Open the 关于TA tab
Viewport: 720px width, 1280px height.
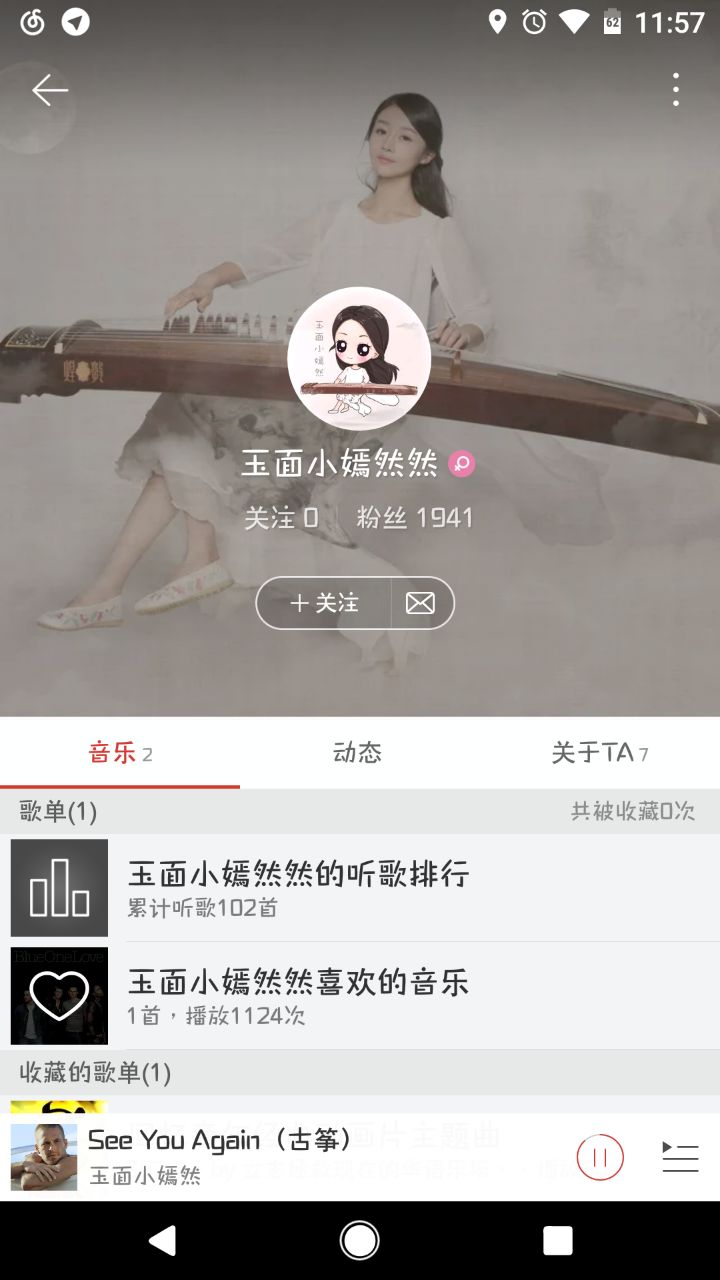pos(599,753)
